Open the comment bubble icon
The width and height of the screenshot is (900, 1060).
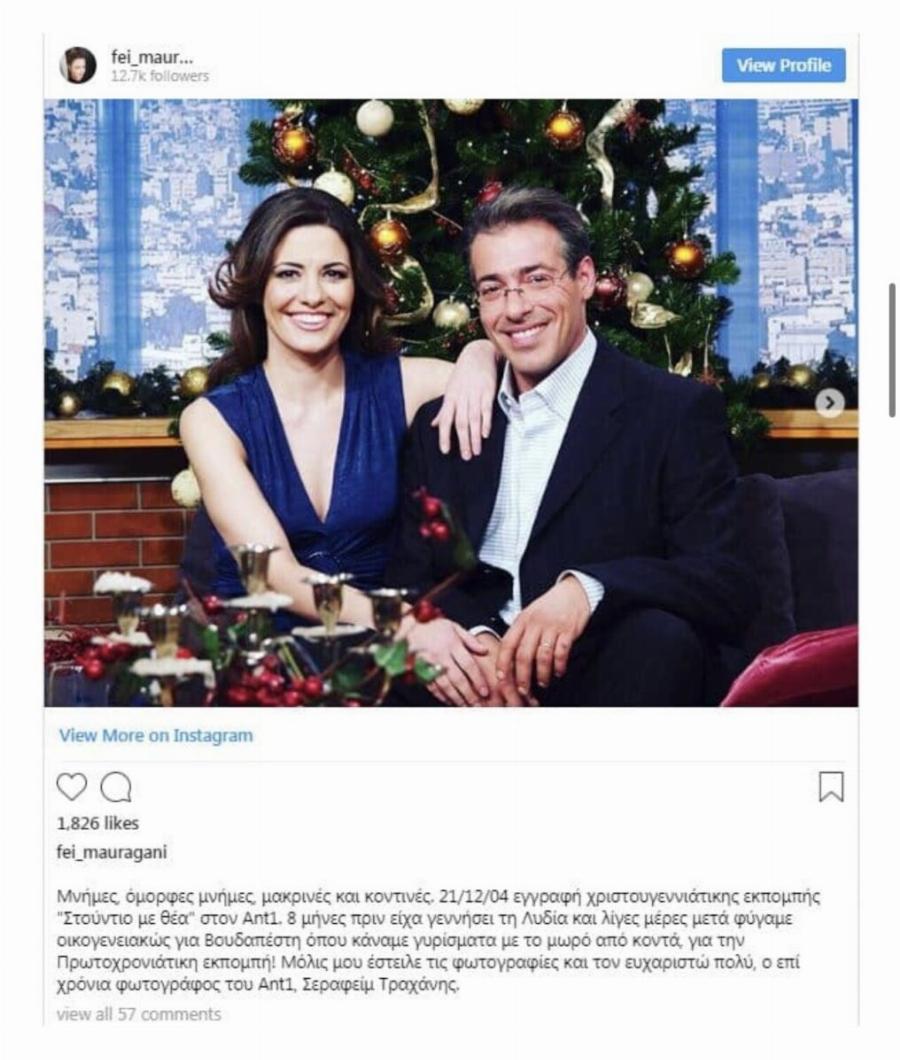116,787
